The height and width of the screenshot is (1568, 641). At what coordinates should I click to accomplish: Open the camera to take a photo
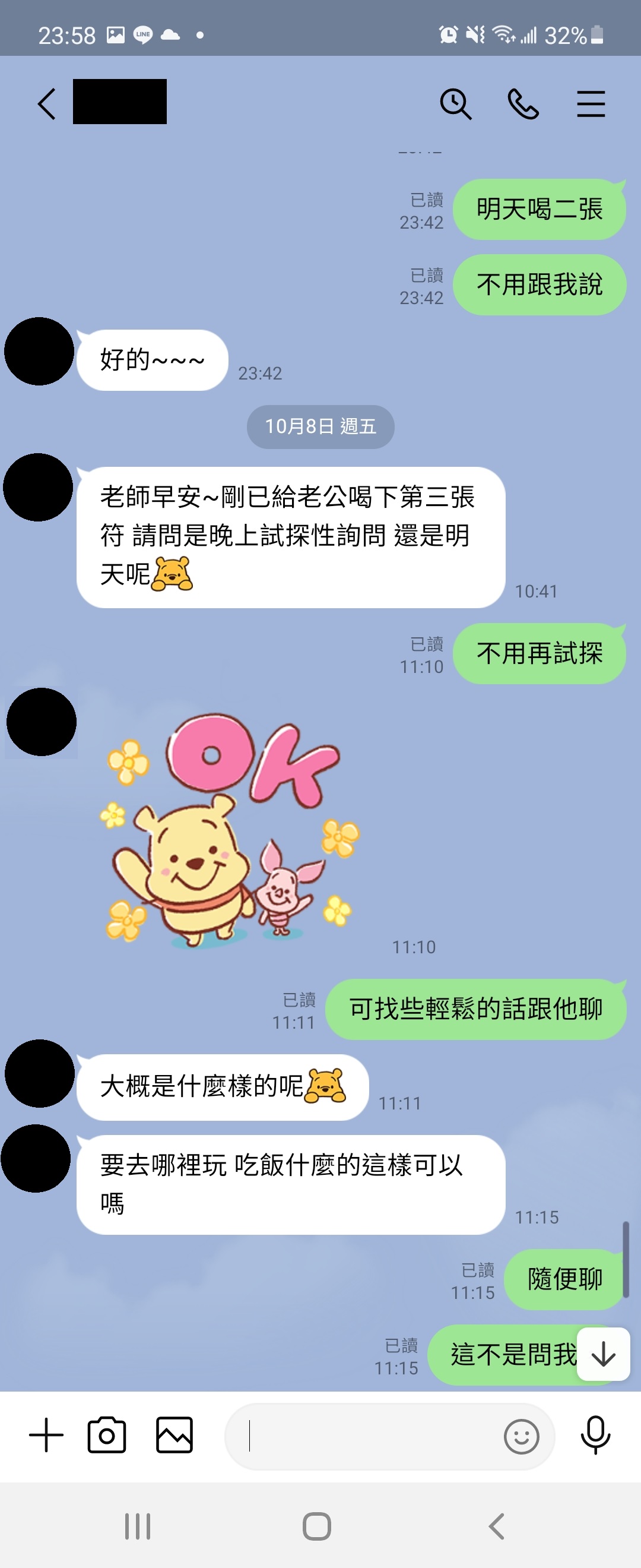pyautogui.click(x=107, y=1435)
